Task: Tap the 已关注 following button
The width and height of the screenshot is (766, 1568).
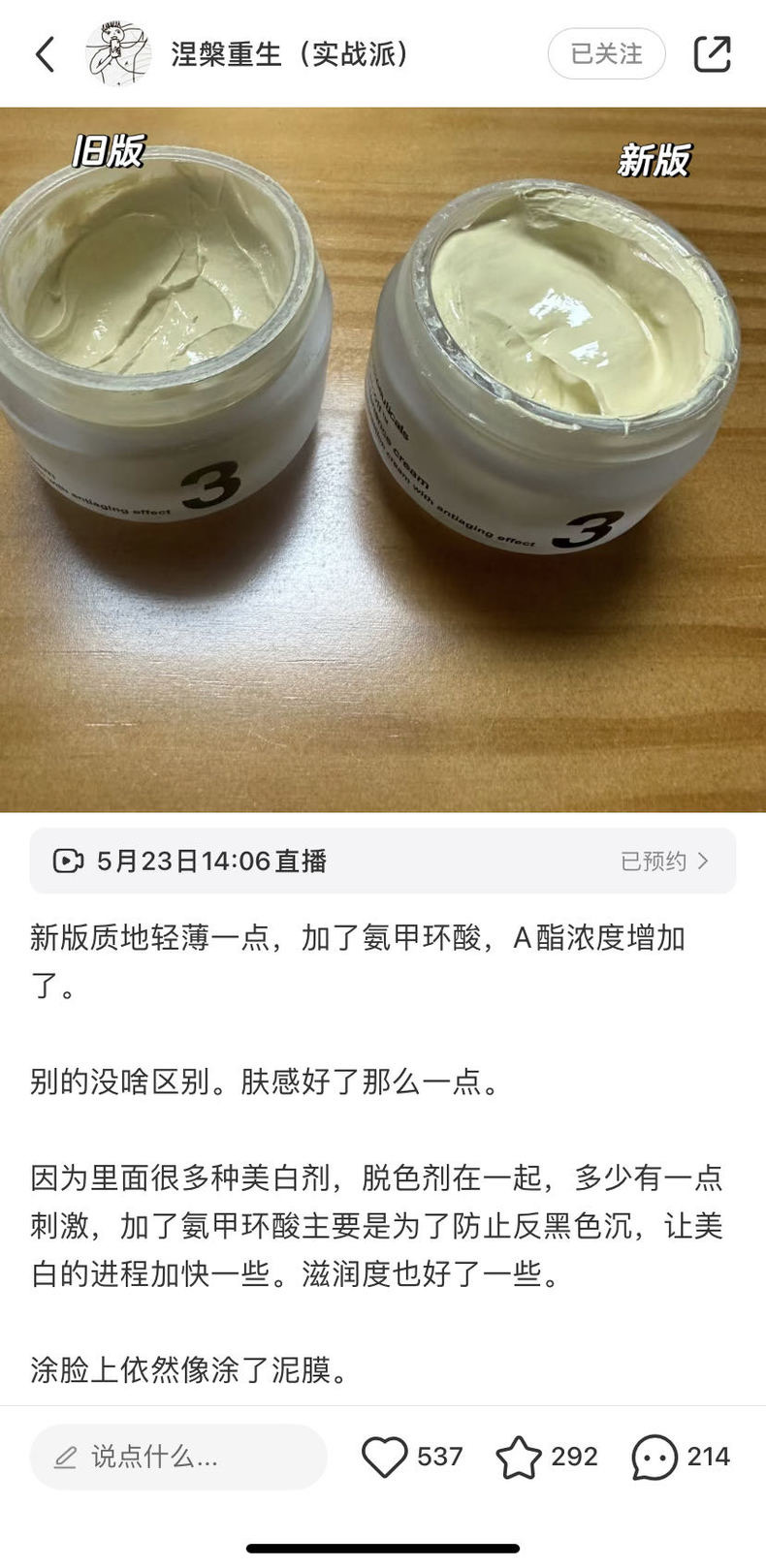Action: [x=607, y=53]
